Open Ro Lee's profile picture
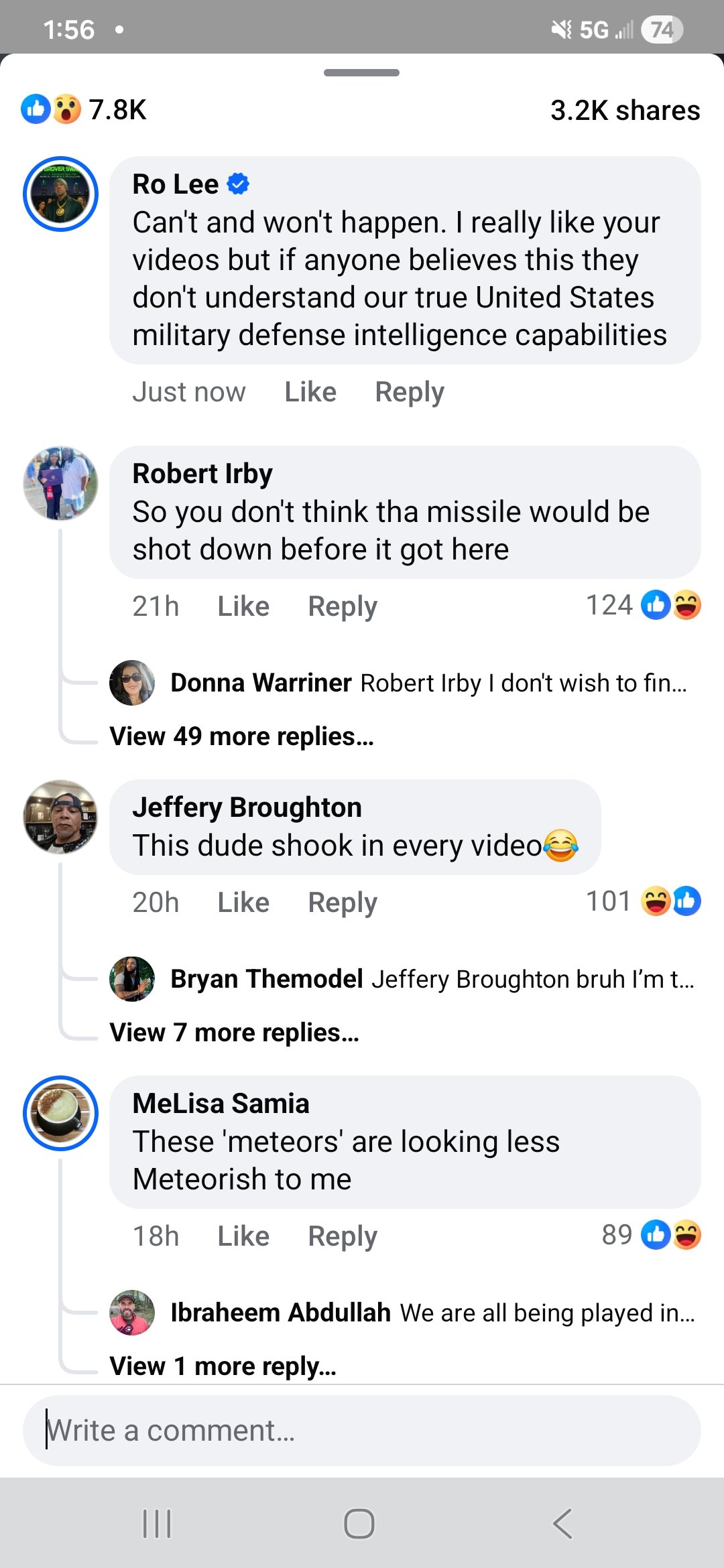This screenshot has height=1568, width=724. (60, 194)
